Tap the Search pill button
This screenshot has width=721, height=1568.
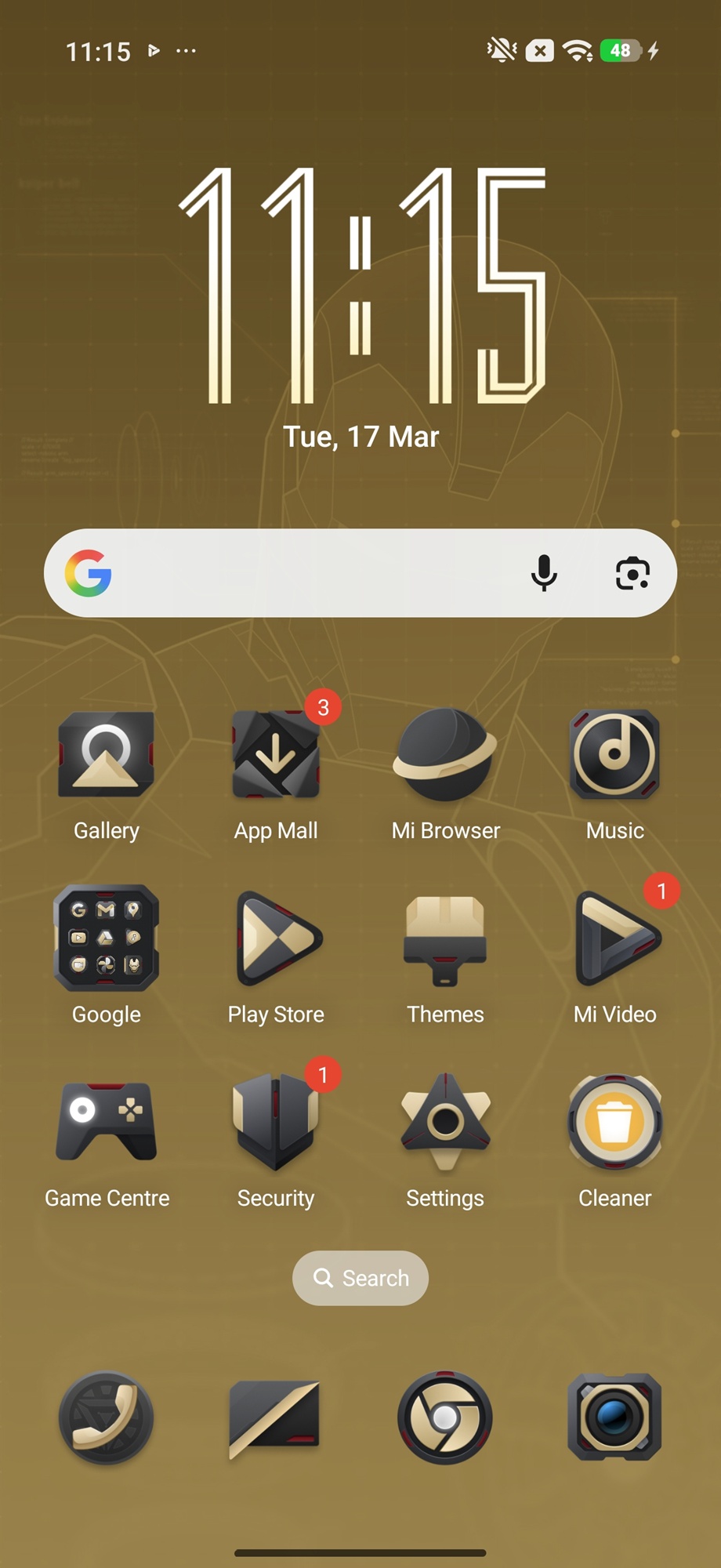[360, 1278]
